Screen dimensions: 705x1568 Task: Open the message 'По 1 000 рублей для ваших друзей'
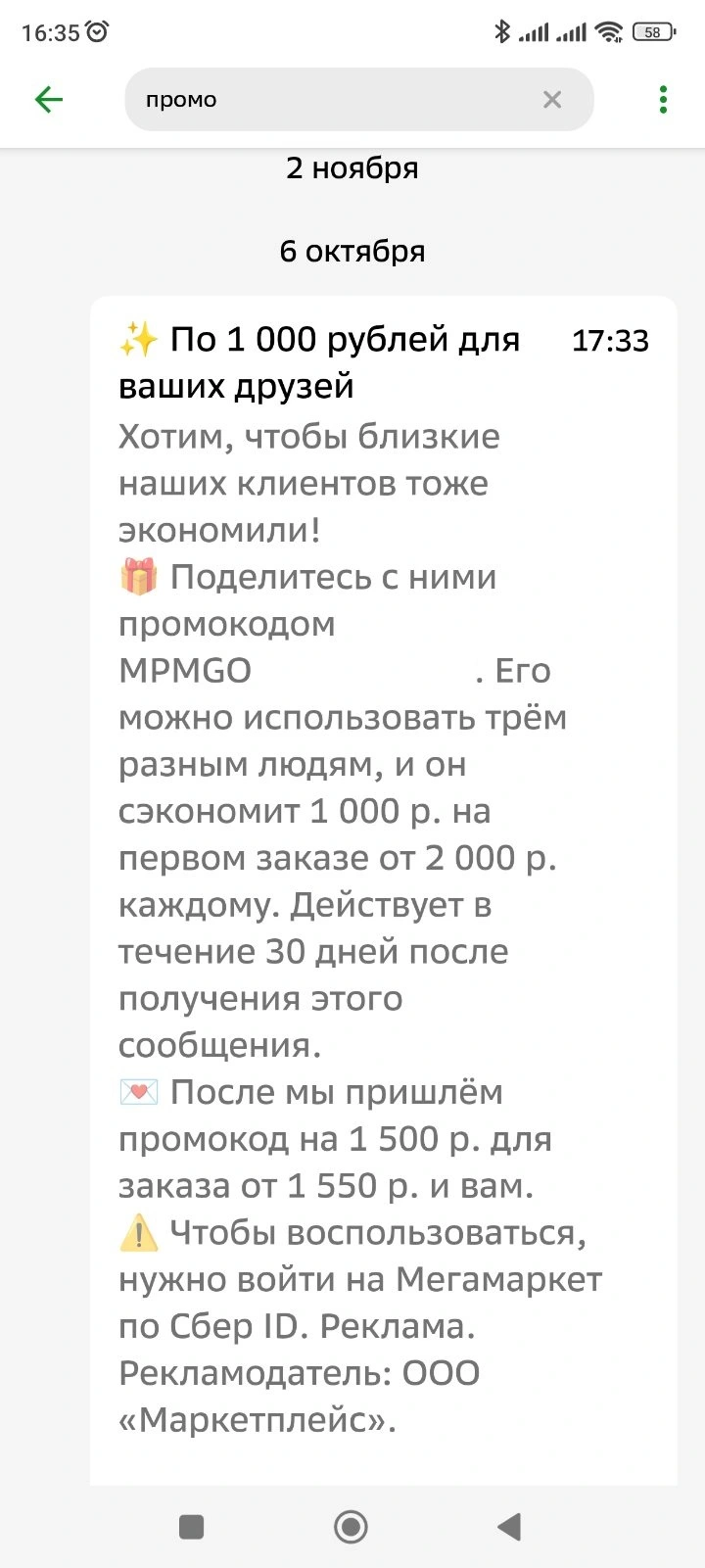coord(384,890)
